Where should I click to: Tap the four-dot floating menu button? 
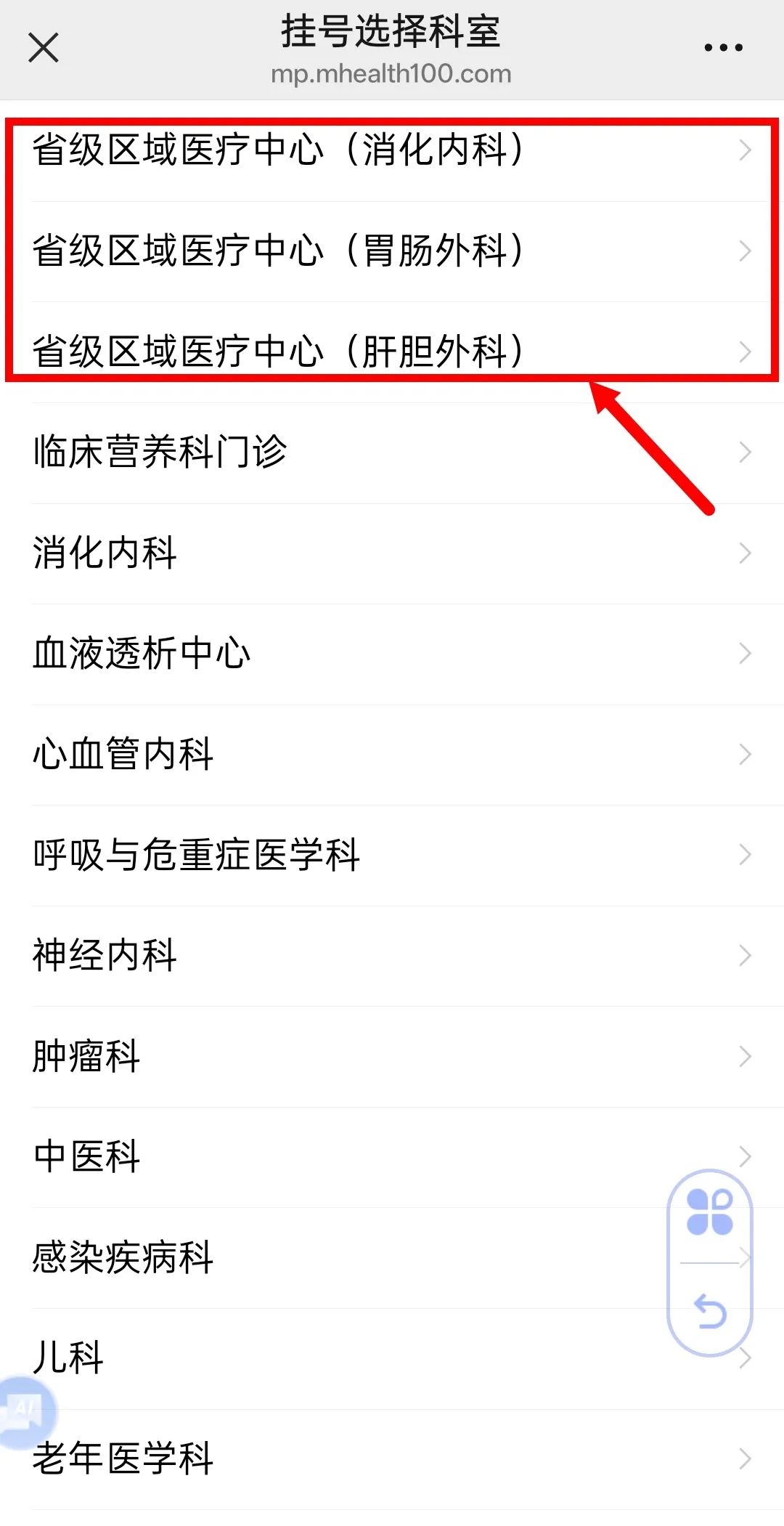[709, 1212]
